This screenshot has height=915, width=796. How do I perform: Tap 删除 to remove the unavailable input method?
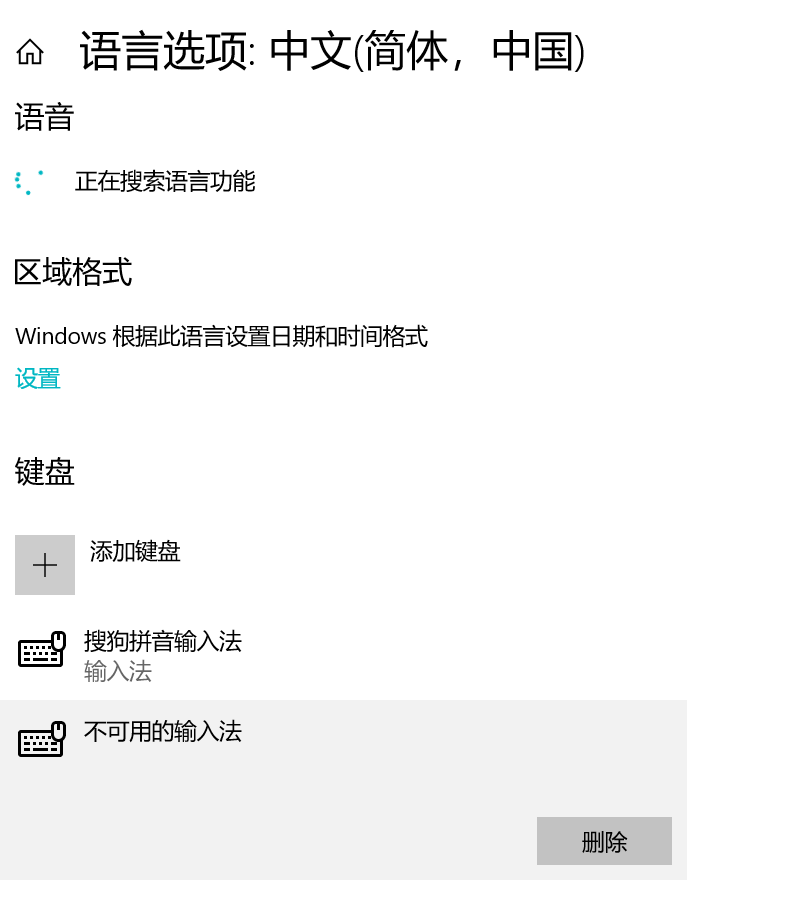604,841
